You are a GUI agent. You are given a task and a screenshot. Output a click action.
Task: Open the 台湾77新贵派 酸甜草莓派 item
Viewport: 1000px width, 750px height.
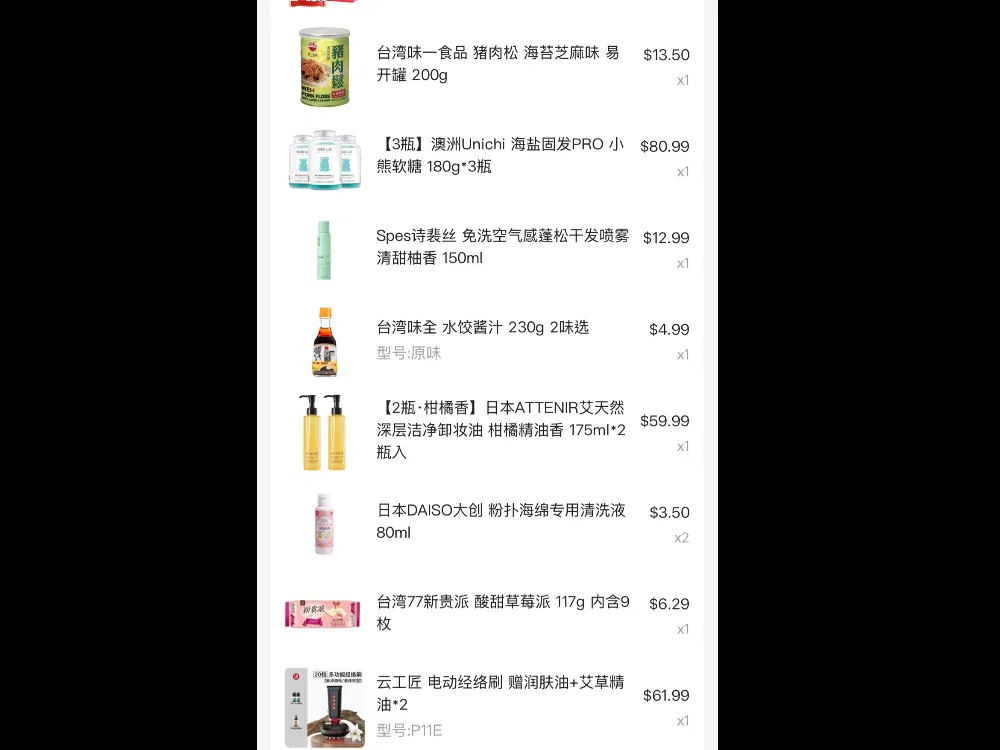pyautogui.click(x=502, y=612)
